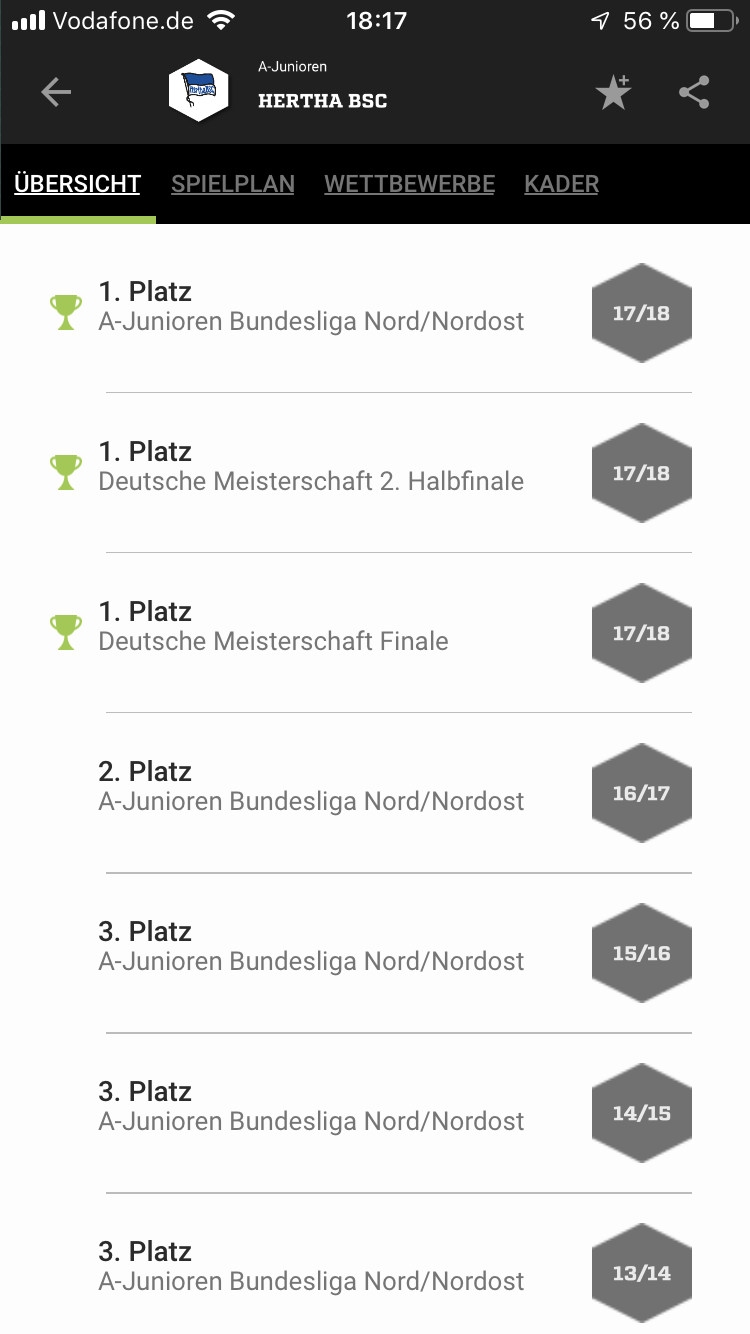This screenshot has height=1334, width=750.
Task: Share the Hertha BSC team page
Action: [694, 93]
